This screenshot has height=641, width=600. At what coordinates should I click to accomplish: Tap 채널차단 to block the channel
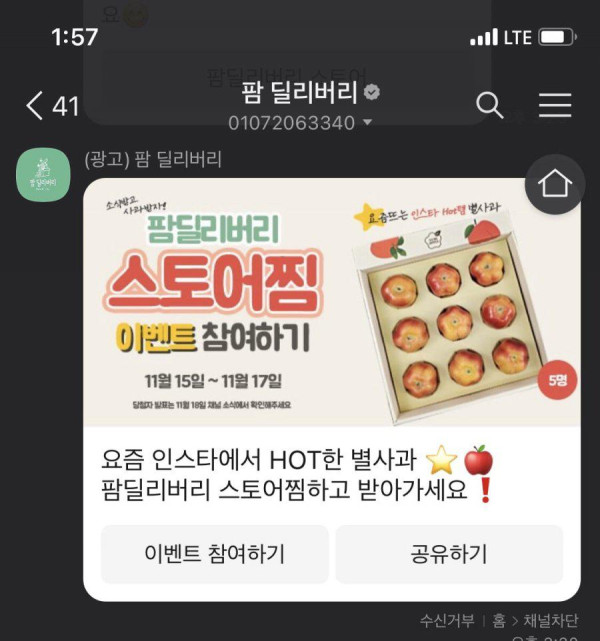(x=551, y=621)
